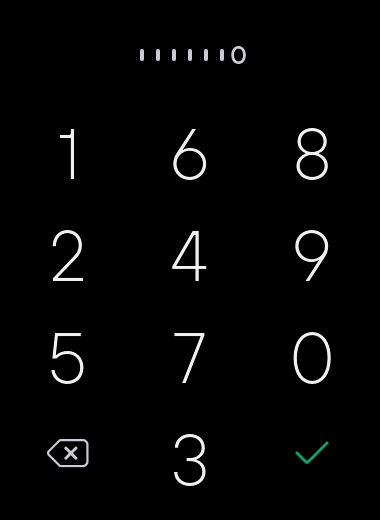This screenshot has height=520, width=380.
Task: Tap the 3 key
Action: 190,460
